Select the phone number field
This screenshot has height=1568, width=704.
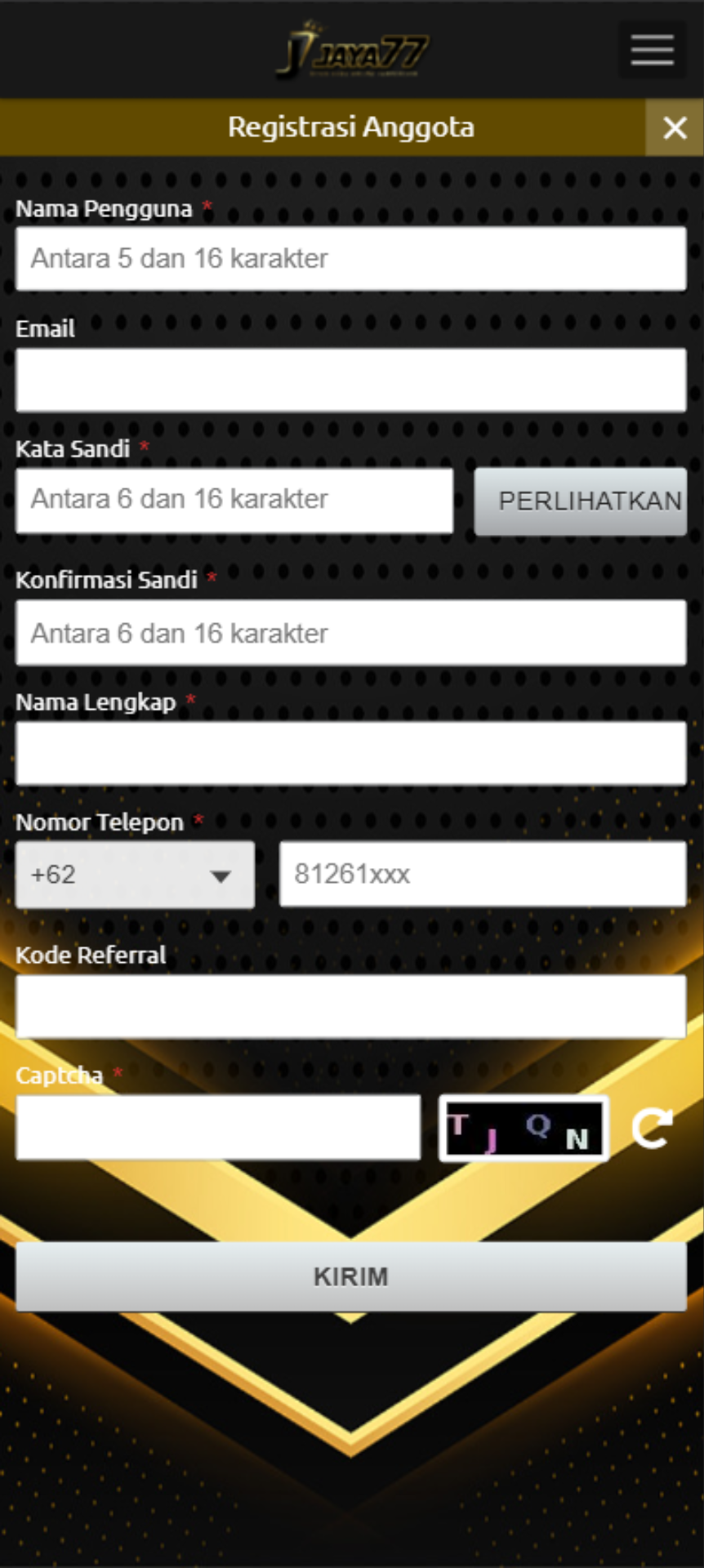click(x=482, y=875)
